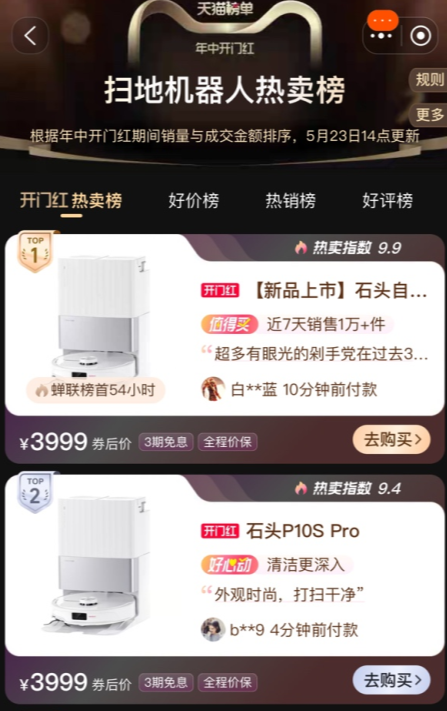Screen dimensions: 447x711
Task: Tap 去购买 for 石头P10S Pro
Action: coord(391,680)
